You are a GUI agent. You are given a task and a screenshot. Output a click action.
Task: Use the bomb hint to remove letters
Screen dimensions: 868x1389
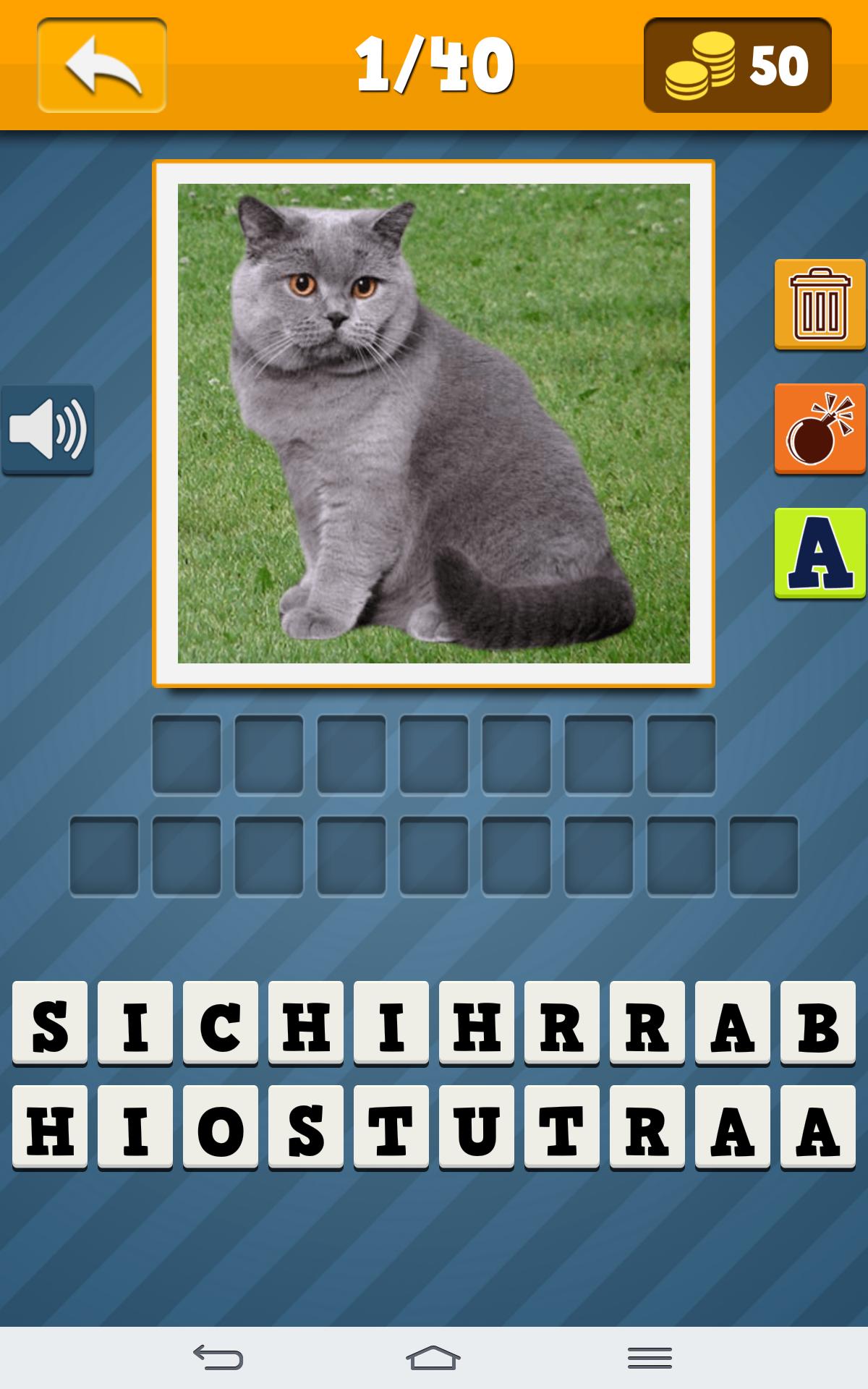point(820,429)
